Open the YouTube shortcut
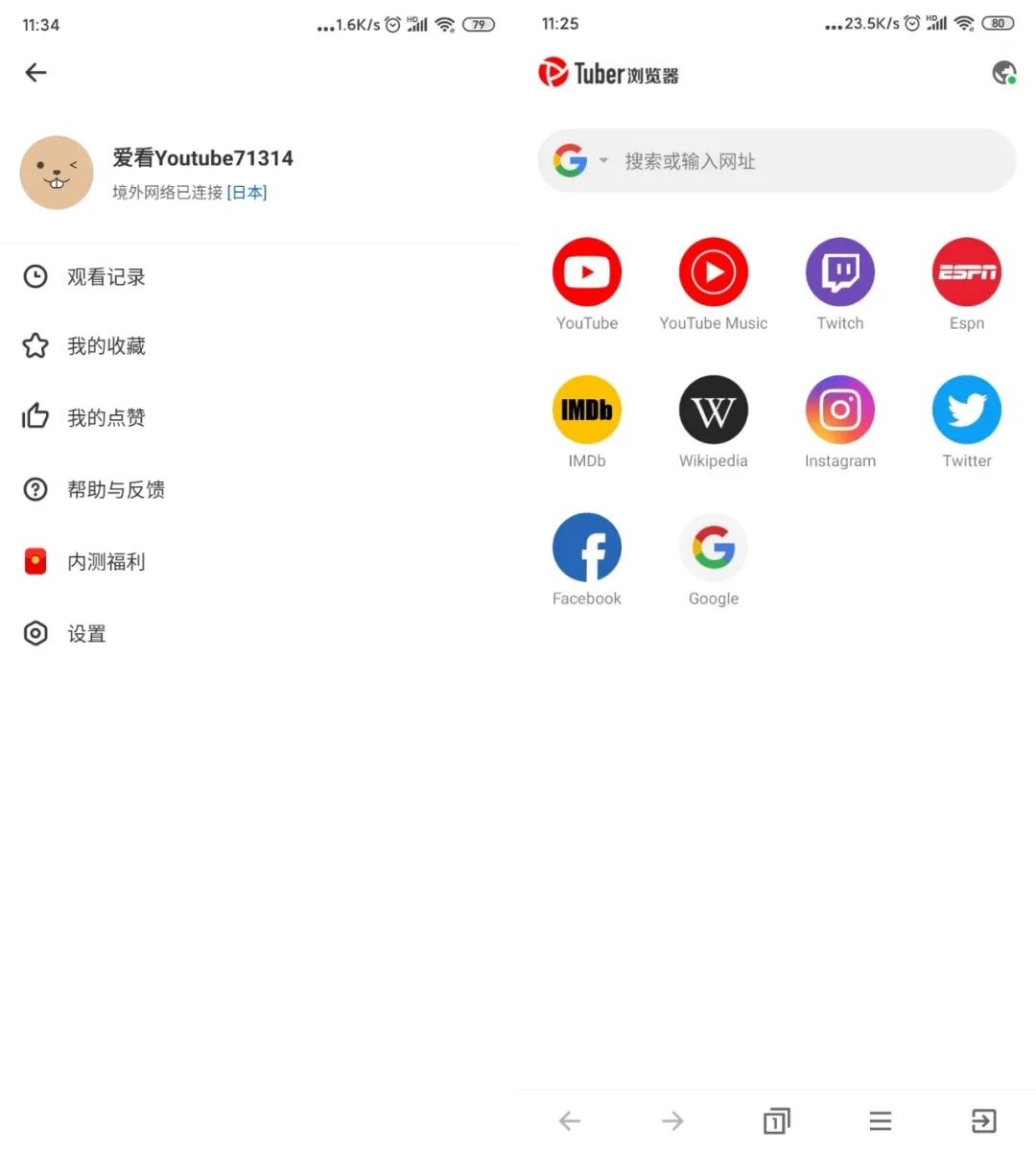 click(587, 272)
